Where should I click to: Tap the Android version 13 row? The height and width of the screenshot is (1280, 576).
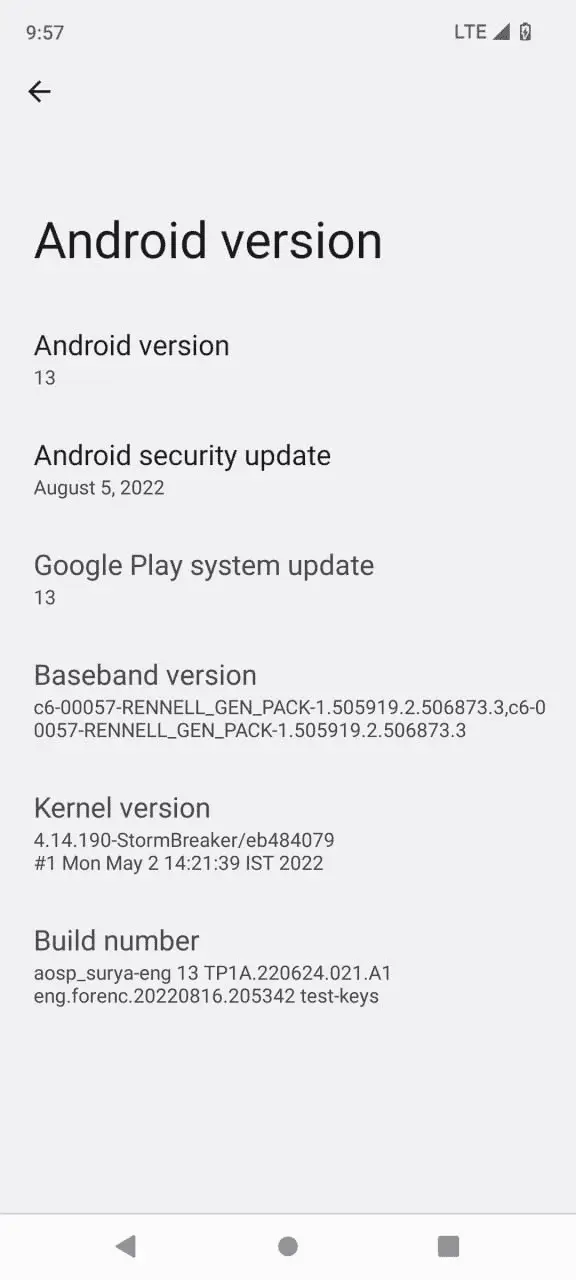point(288,360)
